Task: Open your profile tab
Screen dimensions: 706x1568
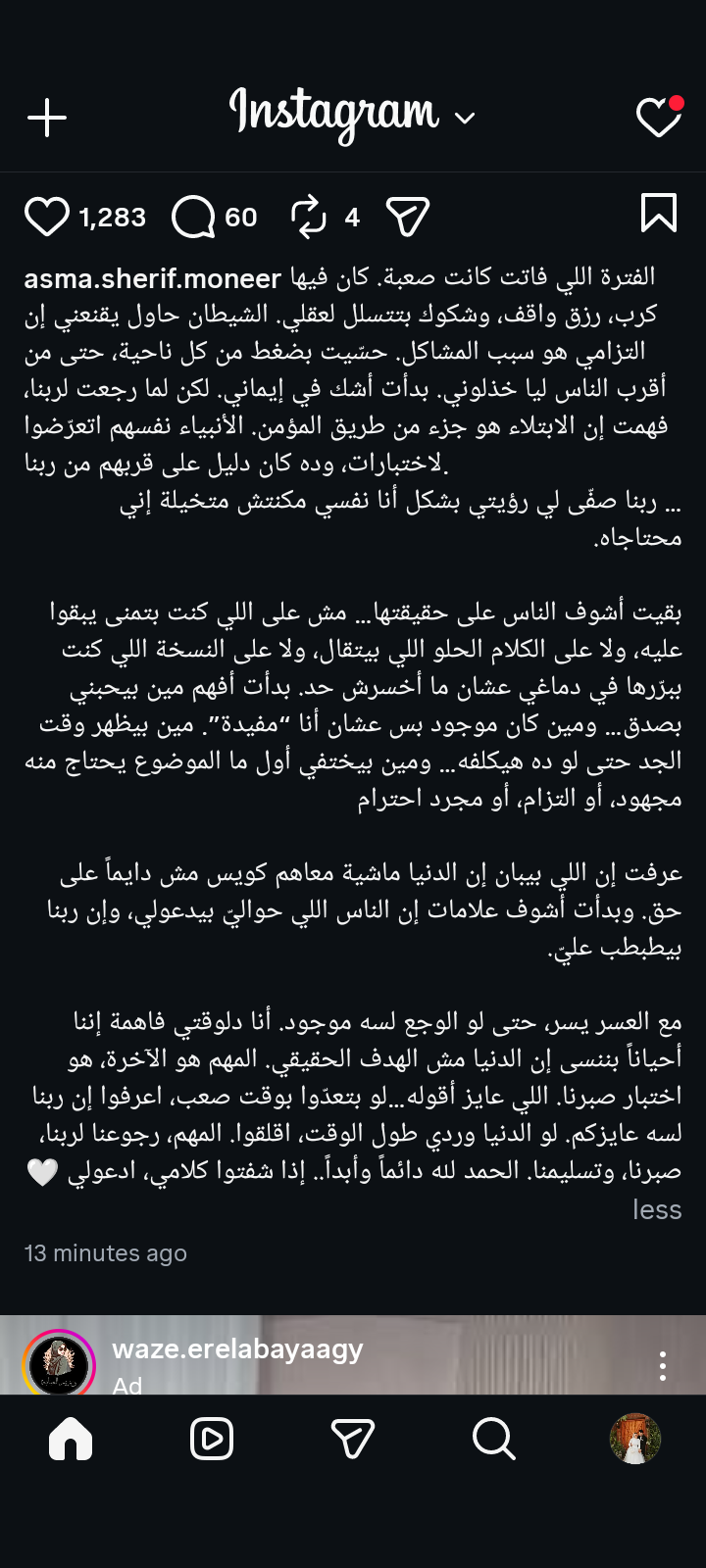Action: pyautogui.click(x=634, y=1439)
